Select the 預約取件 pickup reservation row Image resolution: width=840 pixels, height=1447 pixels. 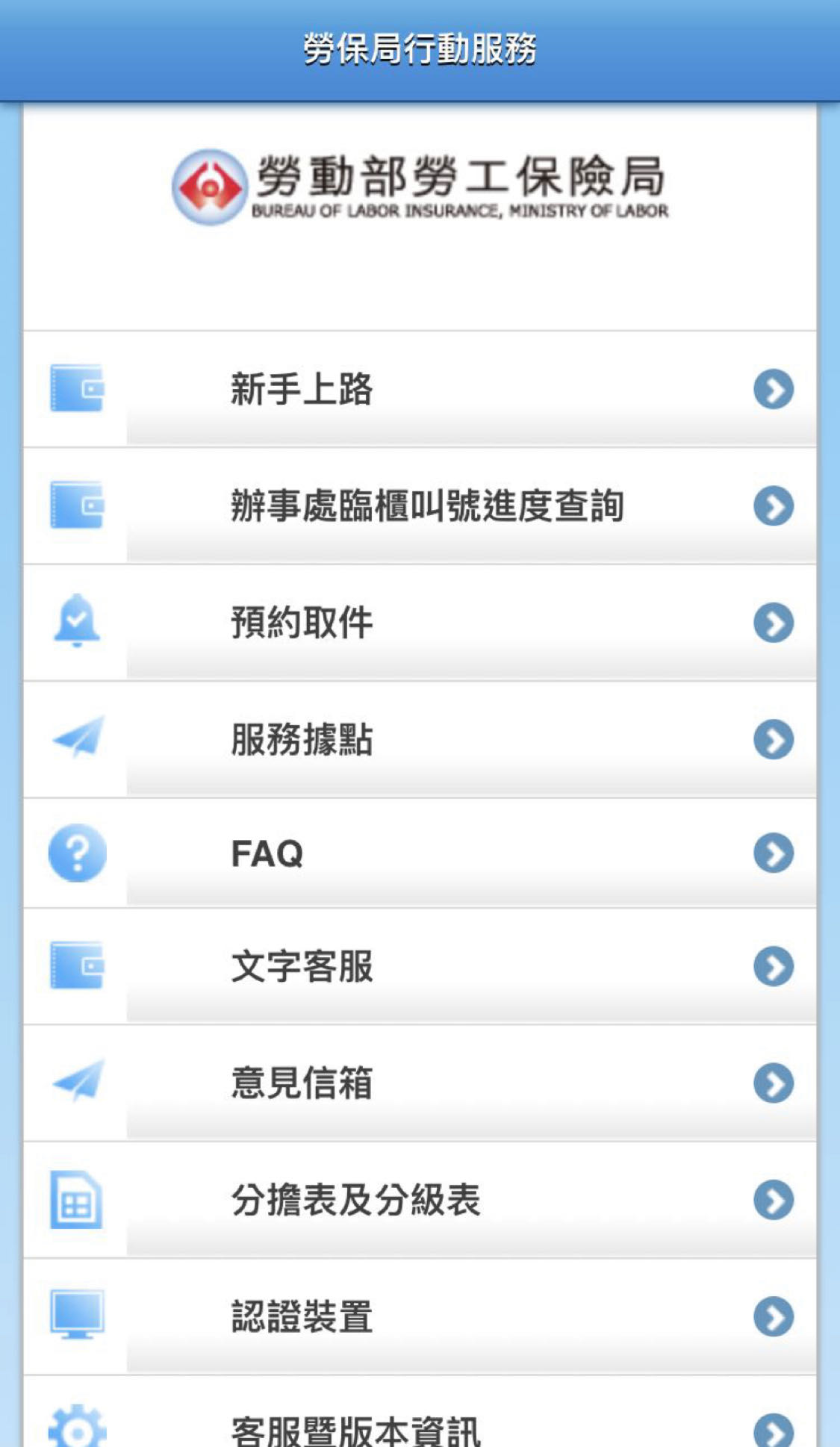coord(420,622)
